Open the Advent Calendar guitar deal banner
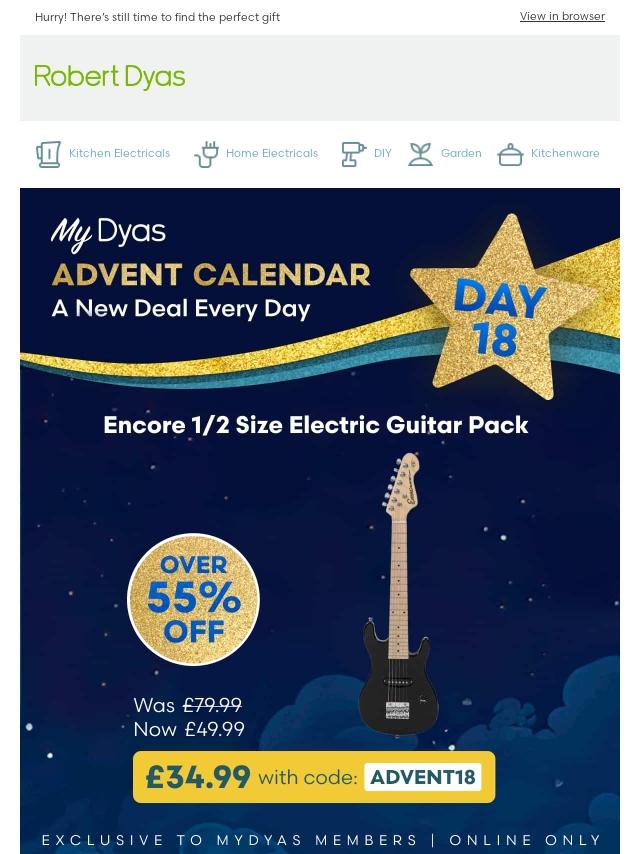Viewport: 640px width, 854px height. [320, 520]
